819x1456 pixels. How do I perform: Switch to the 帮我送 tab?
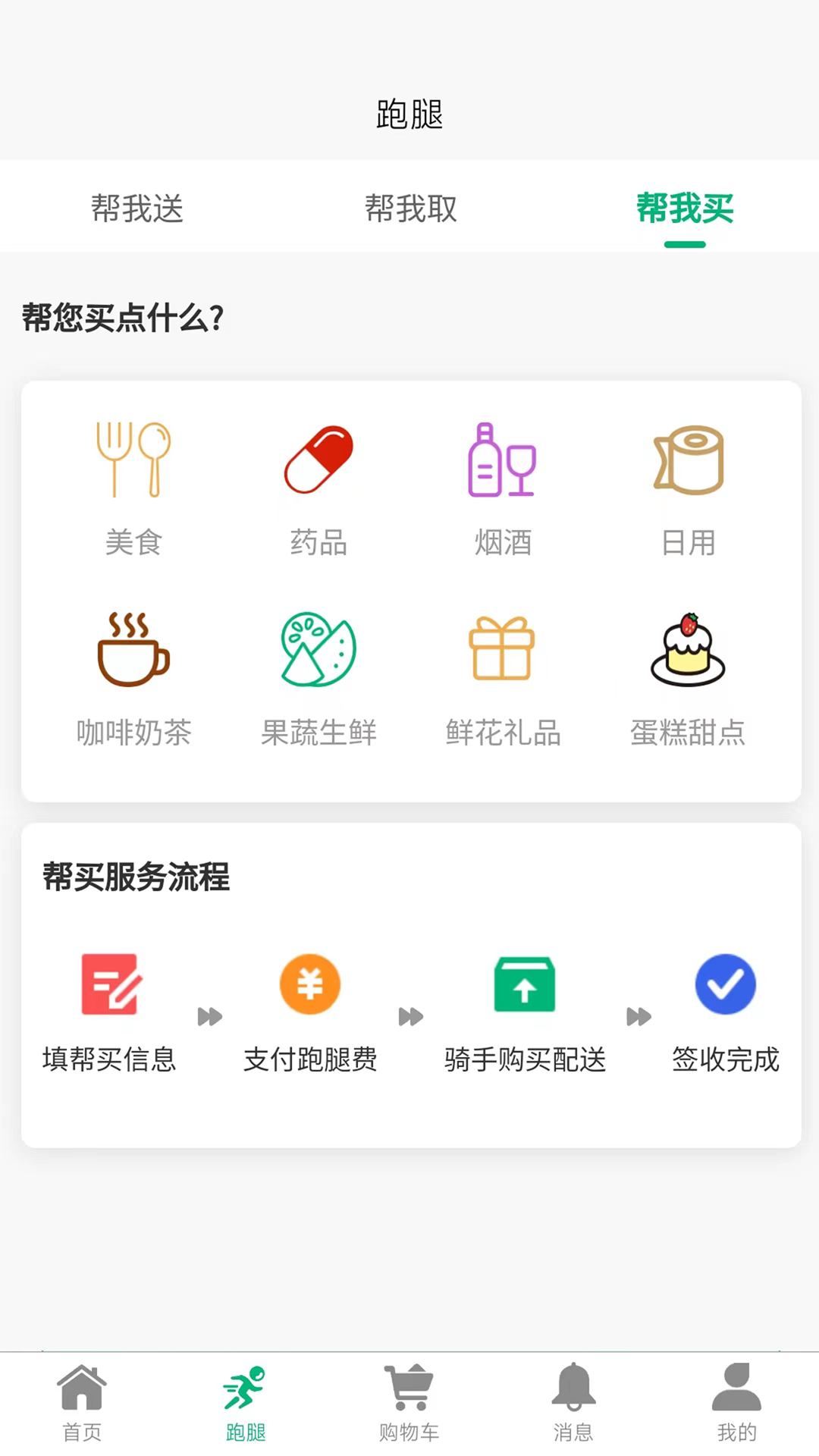(x=136, y=211)
